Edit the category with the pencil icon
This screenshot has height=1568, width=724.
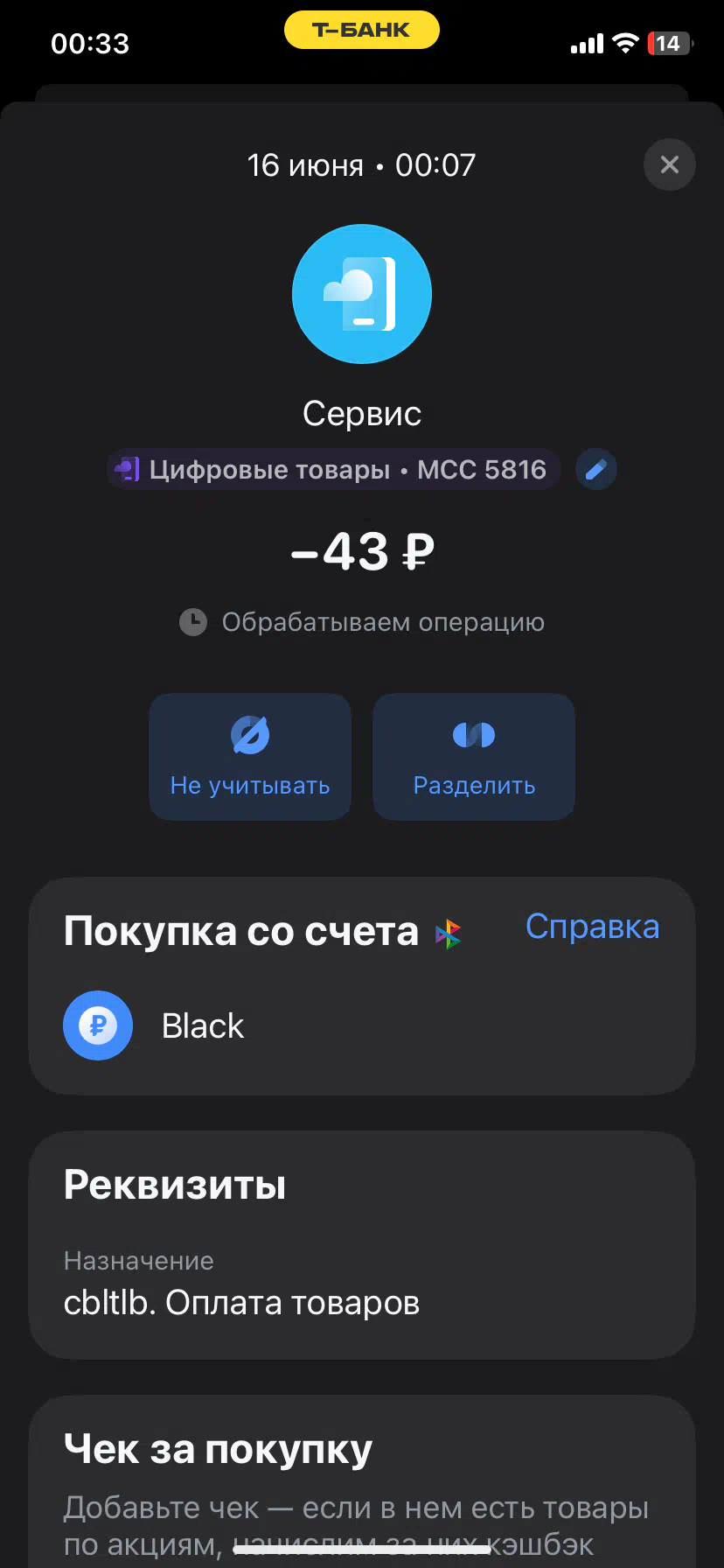tap(596, 470)
